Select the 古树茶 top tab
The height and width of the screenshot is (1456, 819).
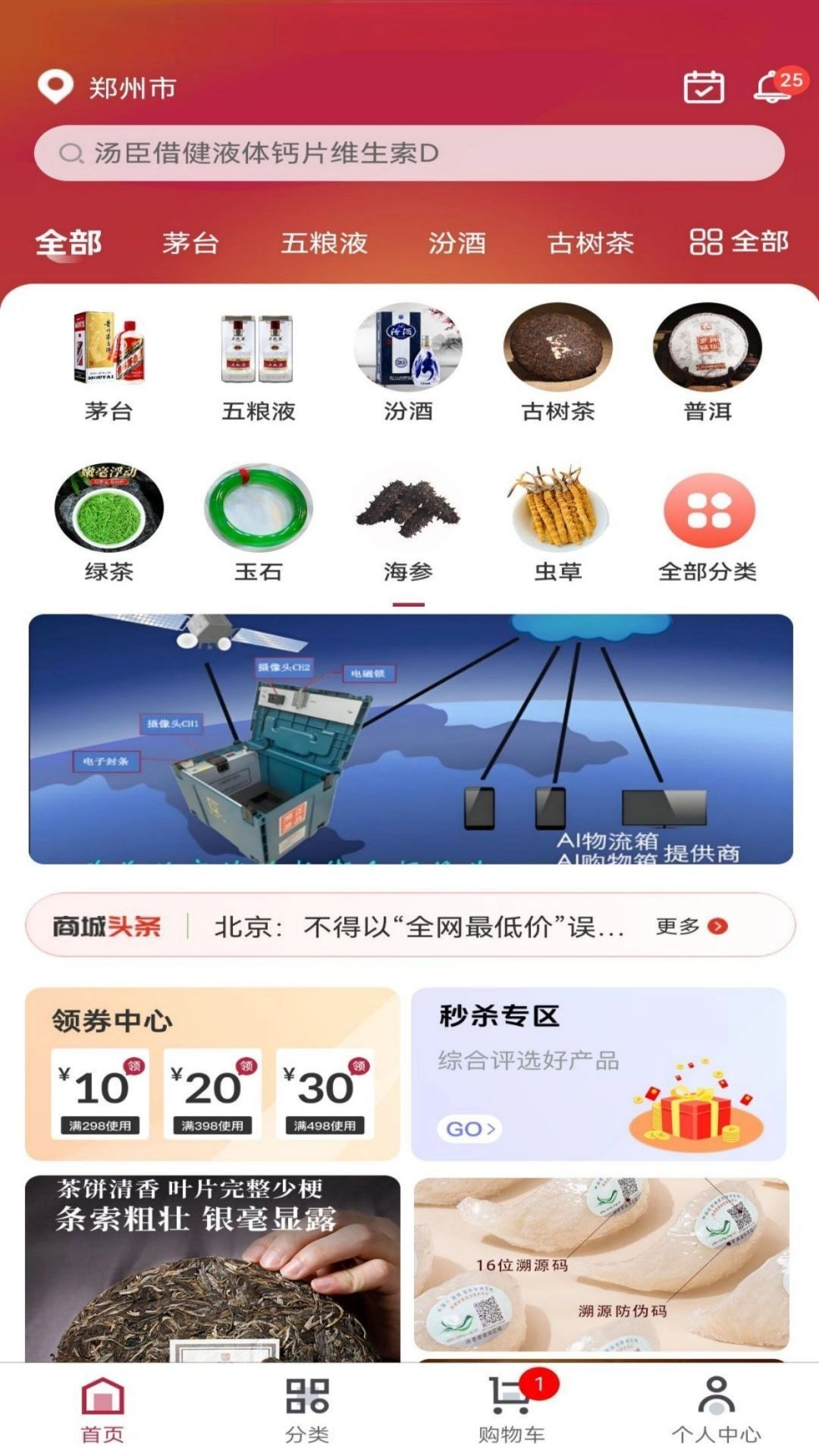[590, 243]
